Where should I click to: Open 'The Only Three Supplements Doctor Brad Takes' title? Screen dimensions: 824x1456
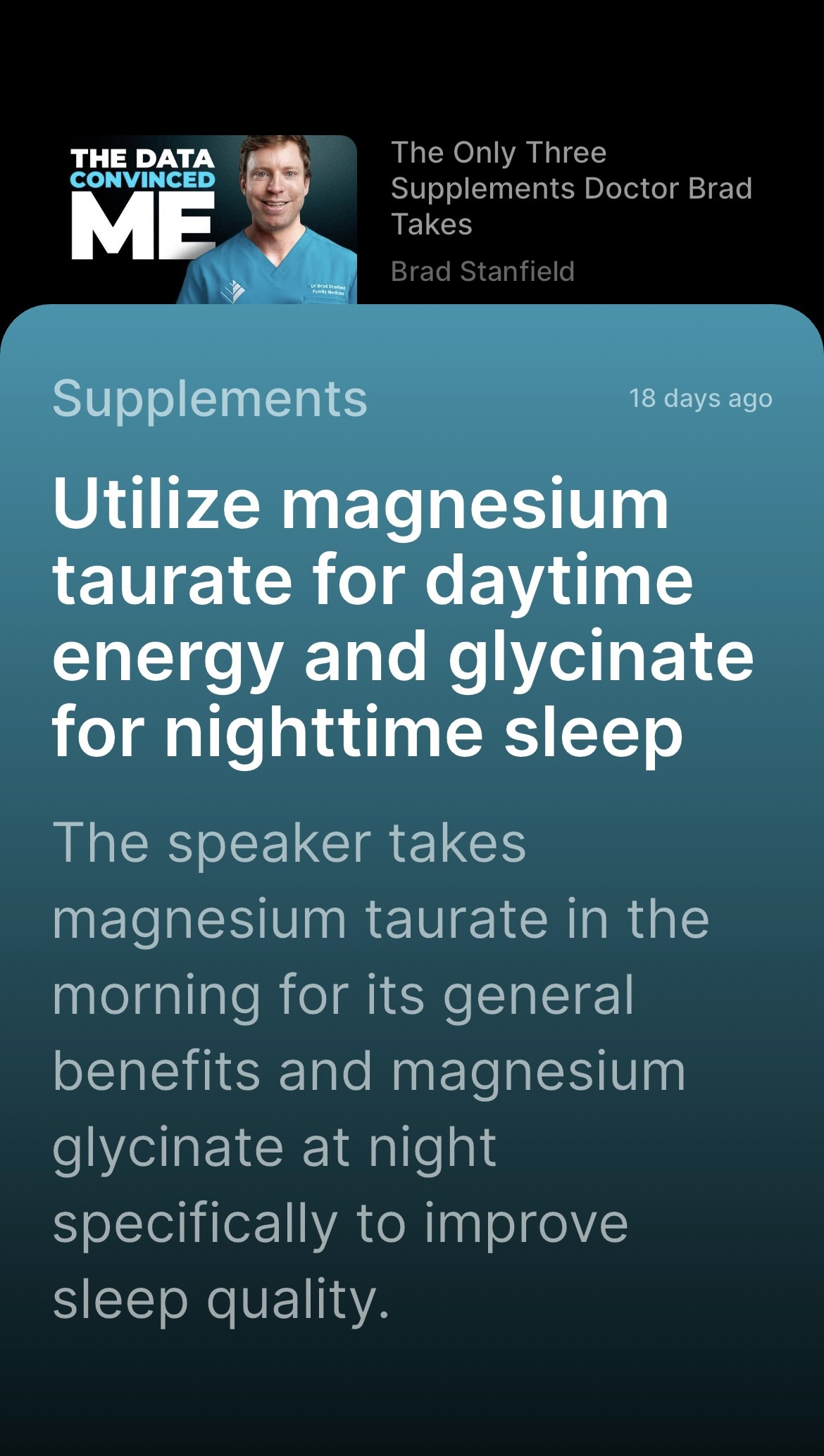tap(570, 188)
